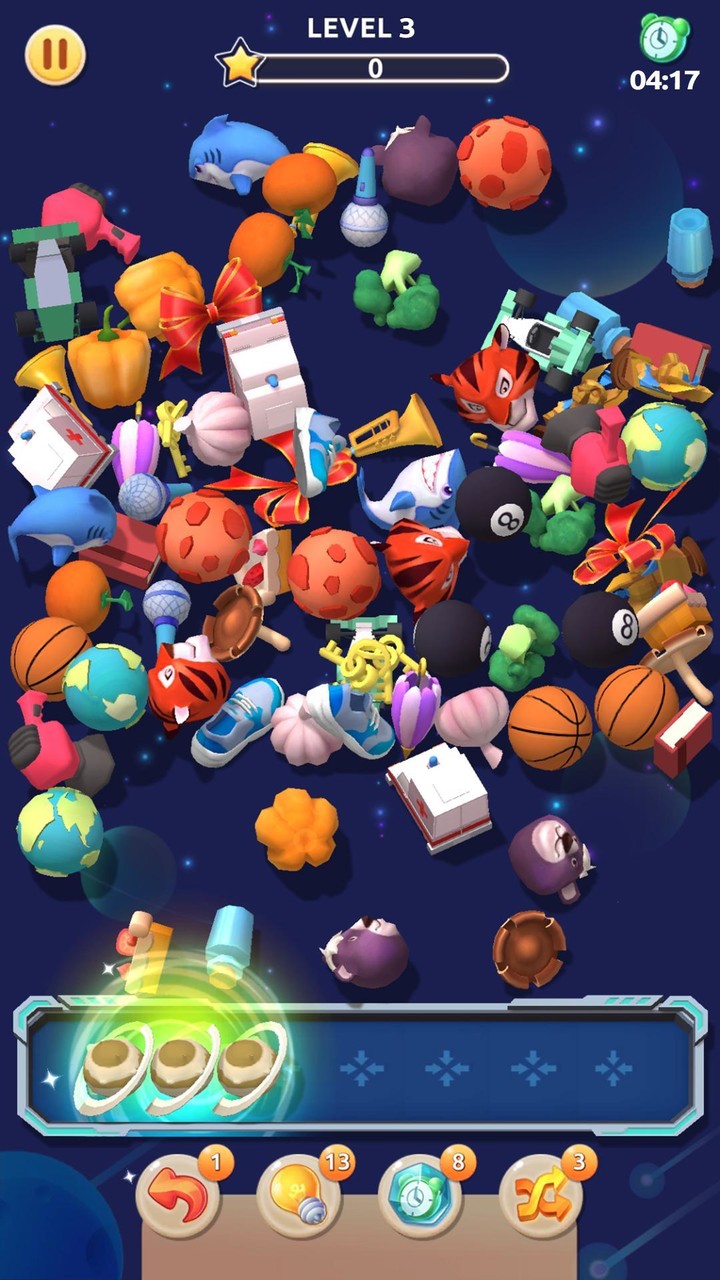Viewport: 720px width, 1280px height.
Task: Pick the orange flower-shaped object
Action: coord(296,828)
